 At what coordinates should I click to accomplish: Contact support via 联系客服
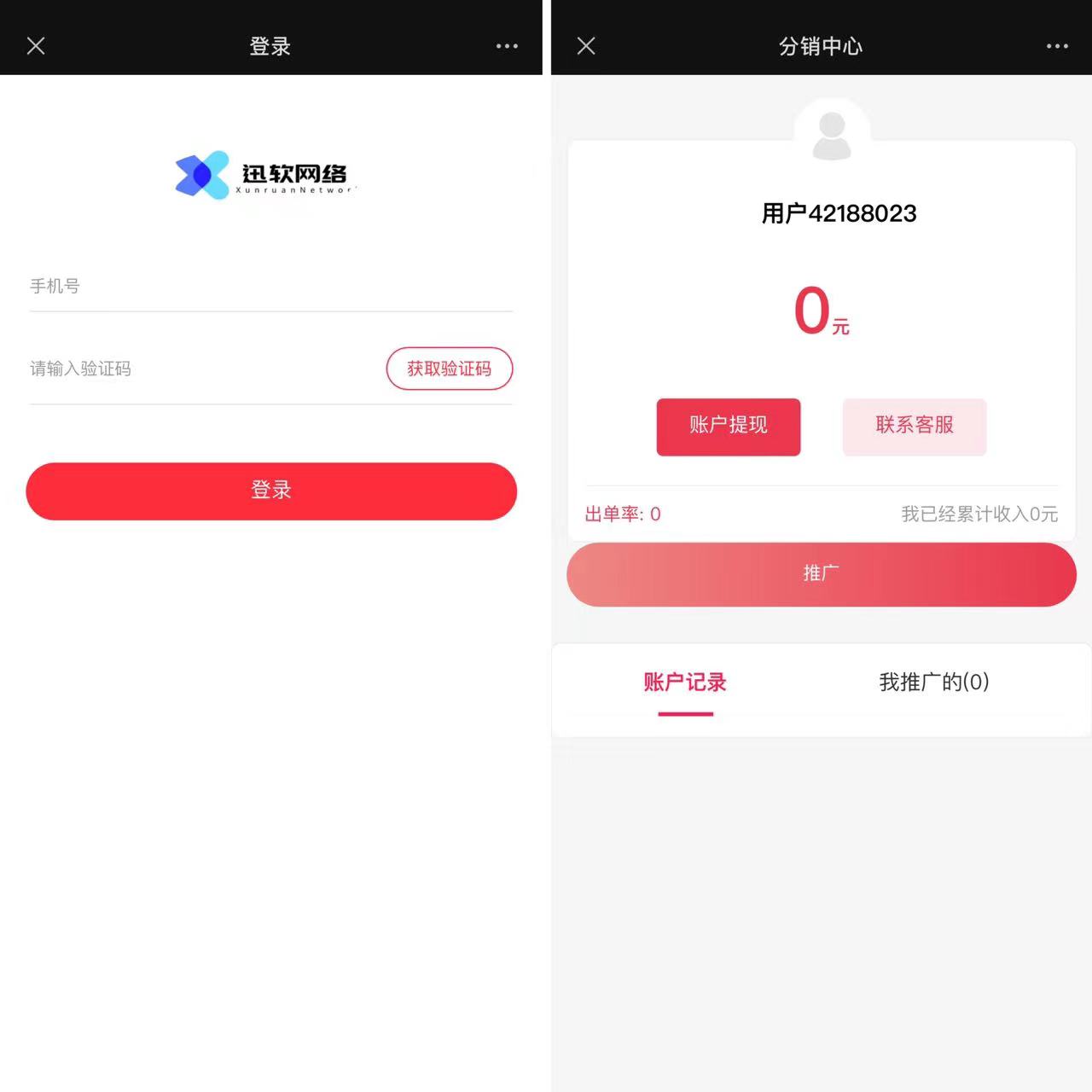pos(915,427)
